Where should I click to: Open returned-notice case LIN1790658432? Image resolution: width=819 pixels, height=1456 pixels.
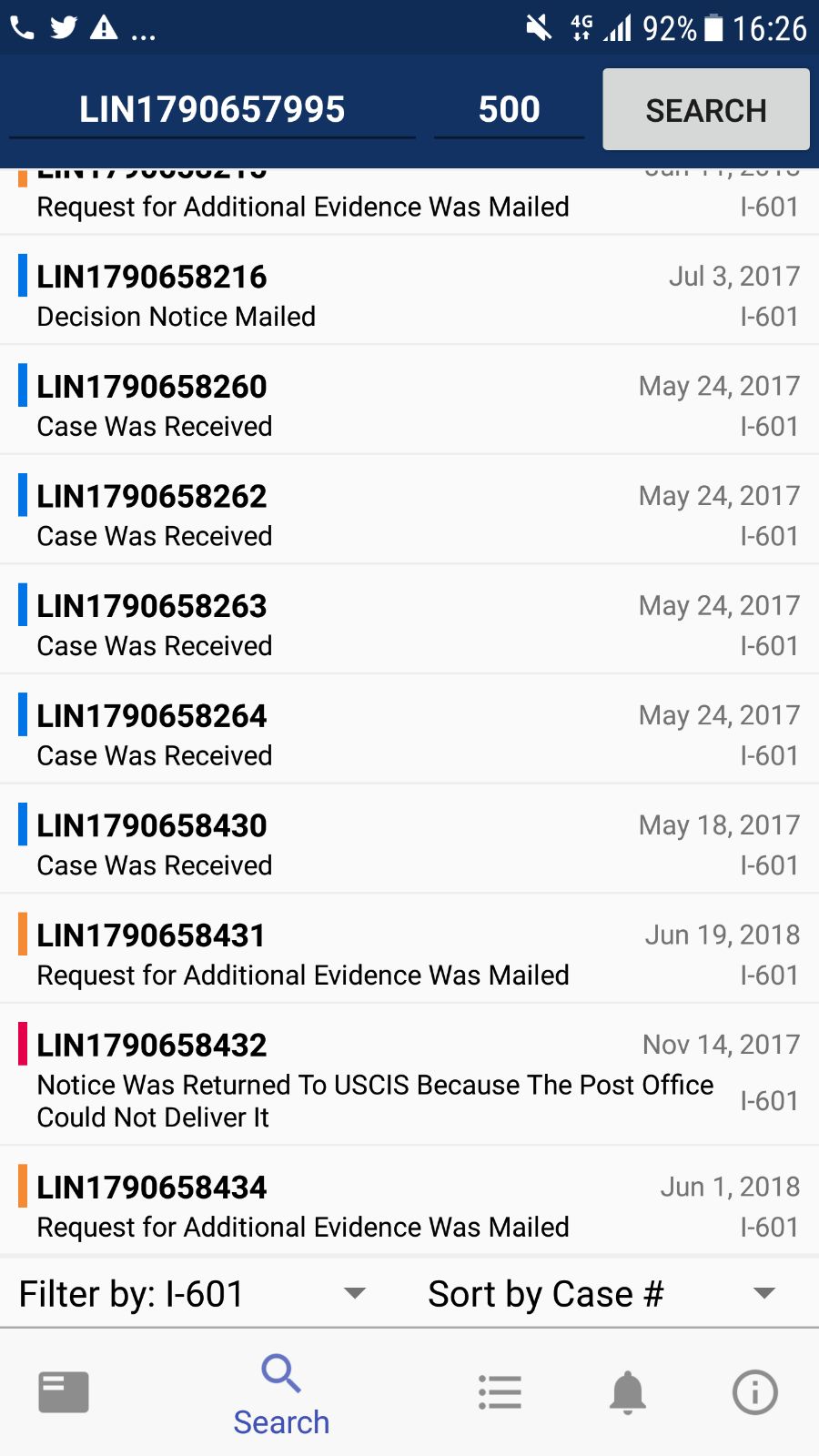(409, 1075)
